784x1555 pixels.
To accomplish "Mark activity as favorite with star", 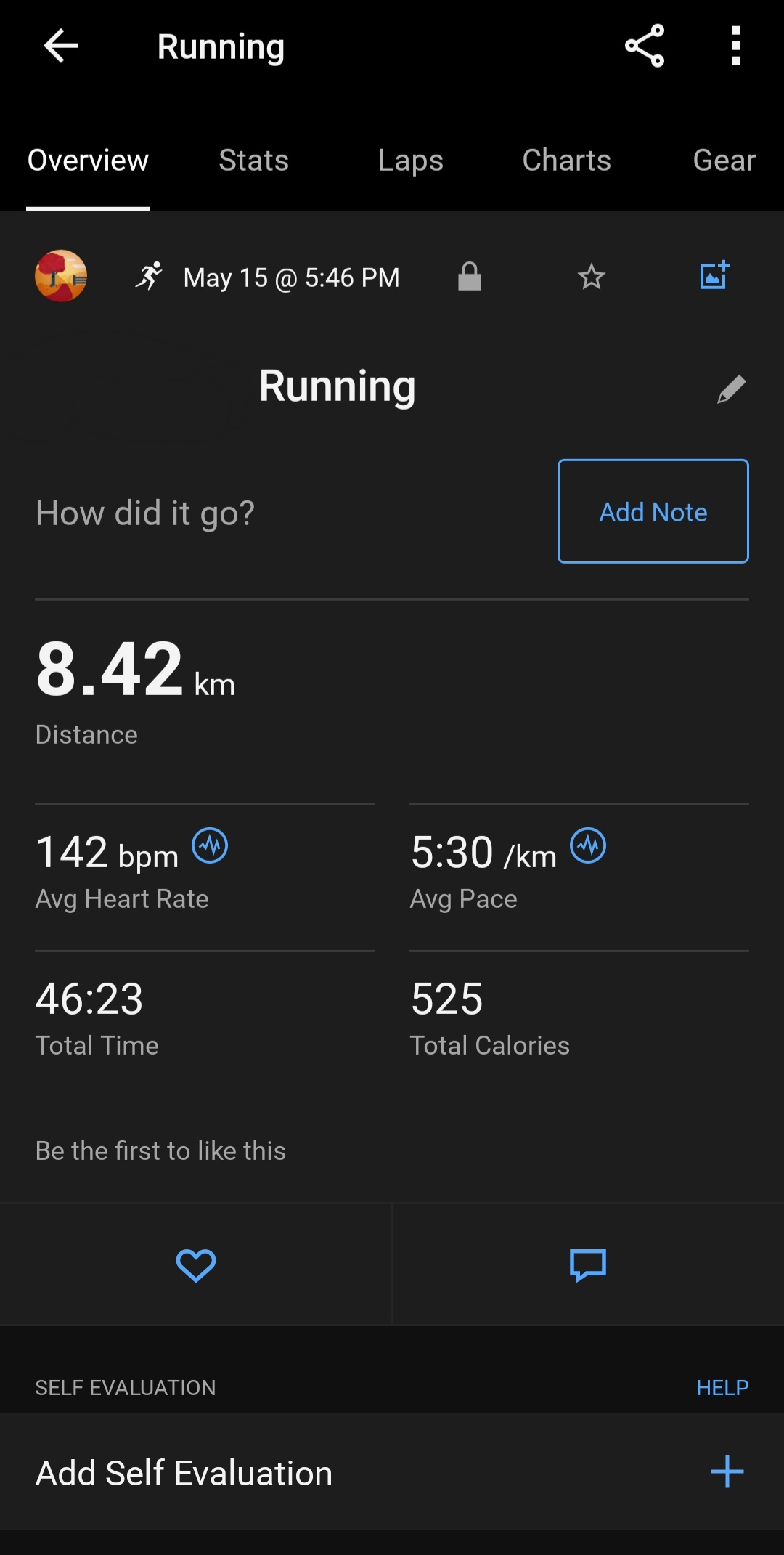I will click(x=591, y=277).
